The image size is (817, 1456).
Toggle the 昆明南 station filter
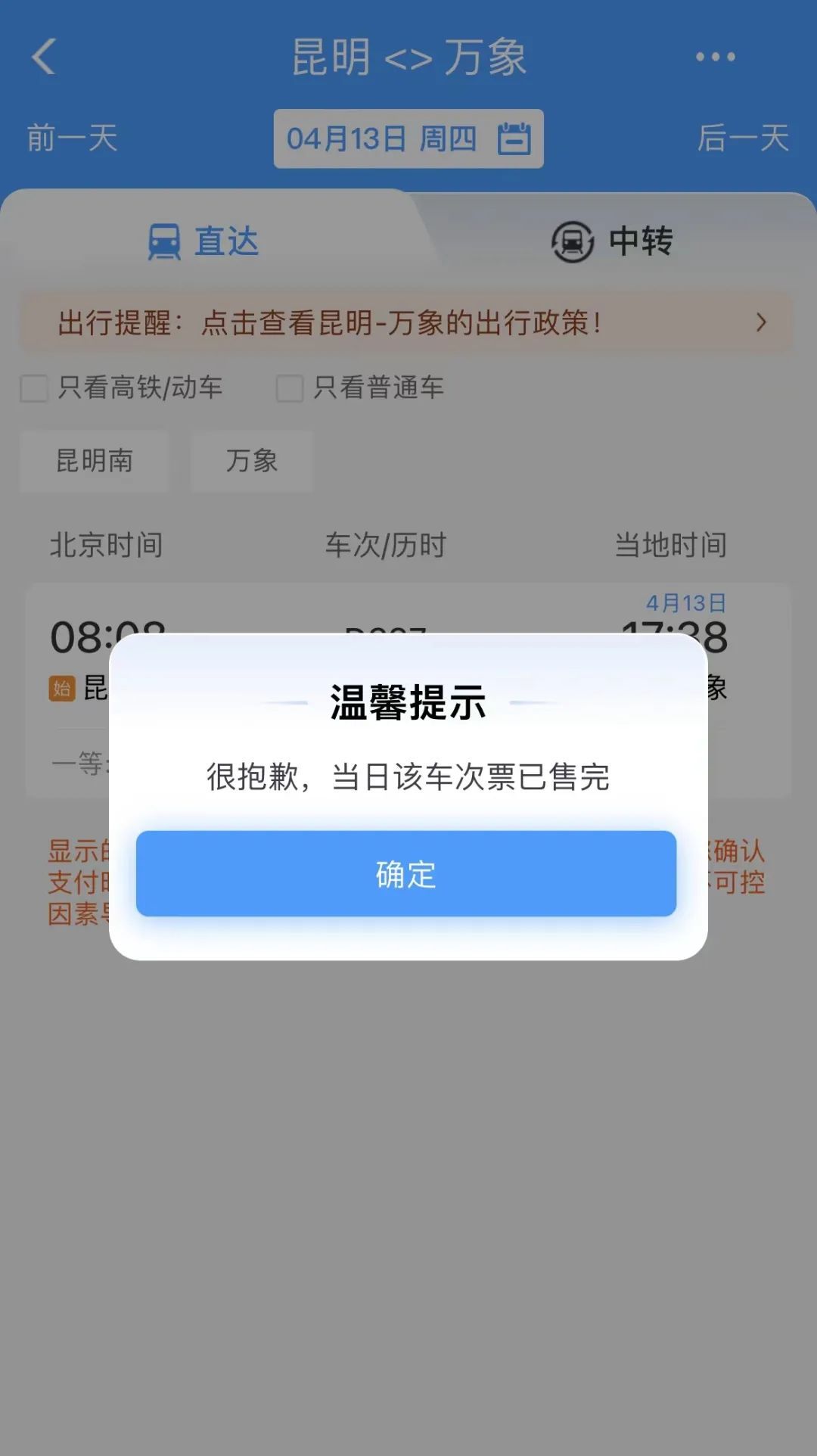(93, 462)
